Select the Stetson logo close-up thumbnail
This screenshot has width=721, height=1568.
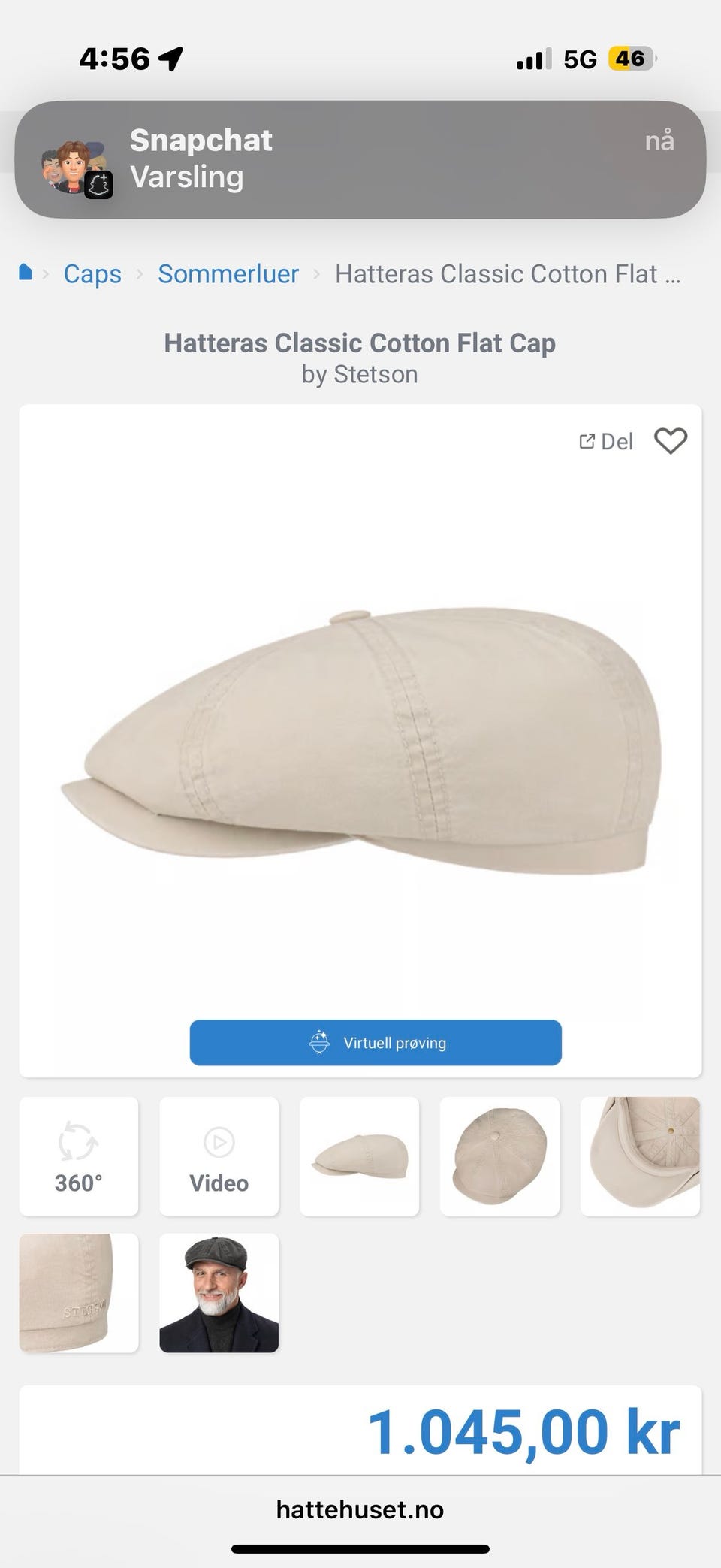tap(79, 1293)
